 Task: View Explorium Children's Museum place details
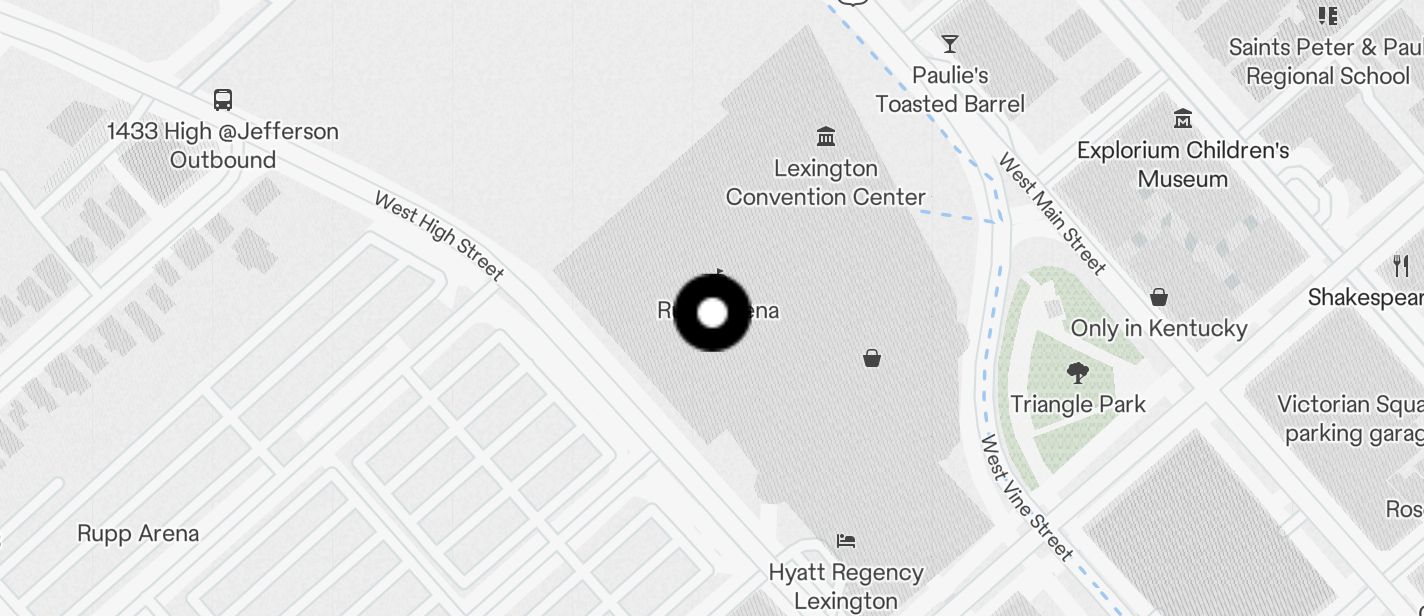tap(1183, 119)
